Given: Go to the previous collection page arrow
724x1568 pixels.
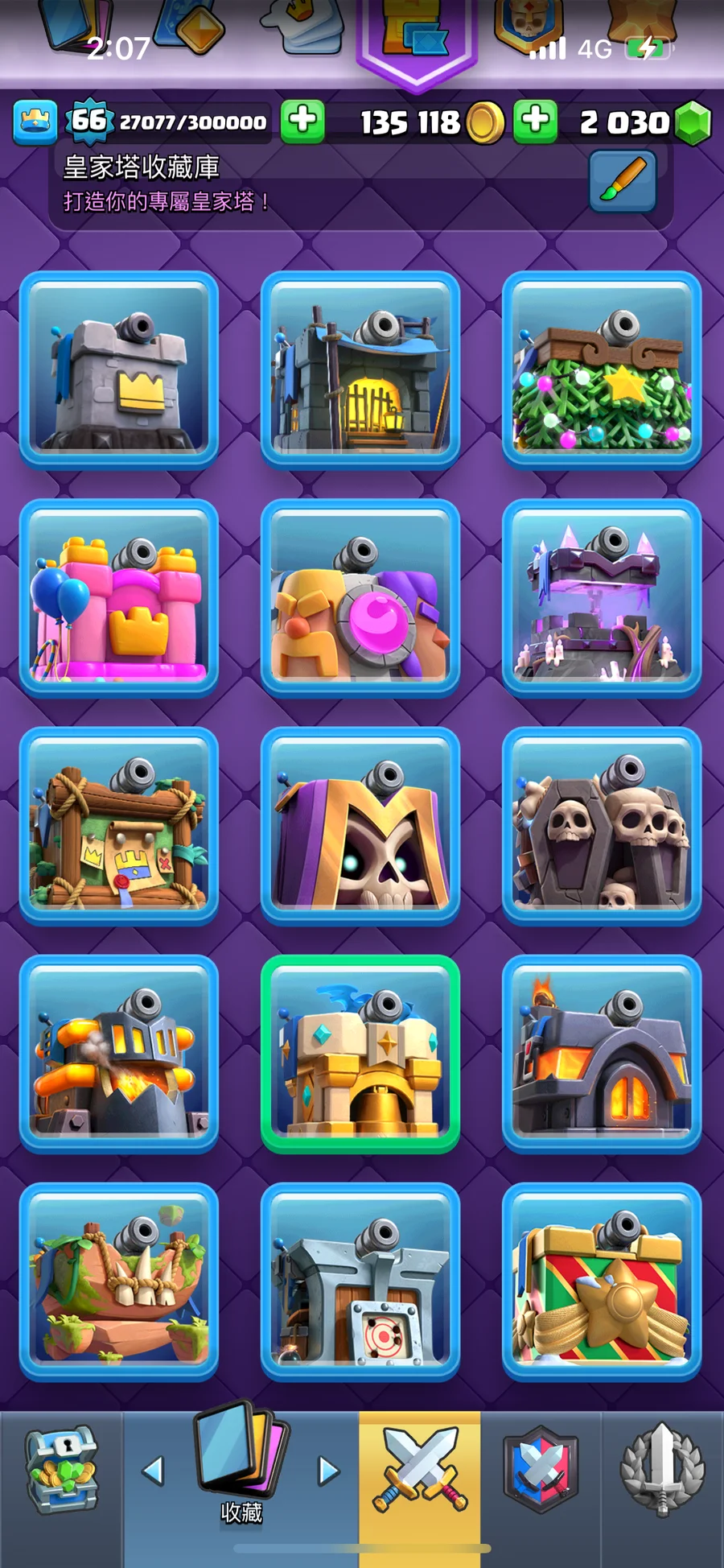Looking at the screenshot, I should pos(153,1471).
